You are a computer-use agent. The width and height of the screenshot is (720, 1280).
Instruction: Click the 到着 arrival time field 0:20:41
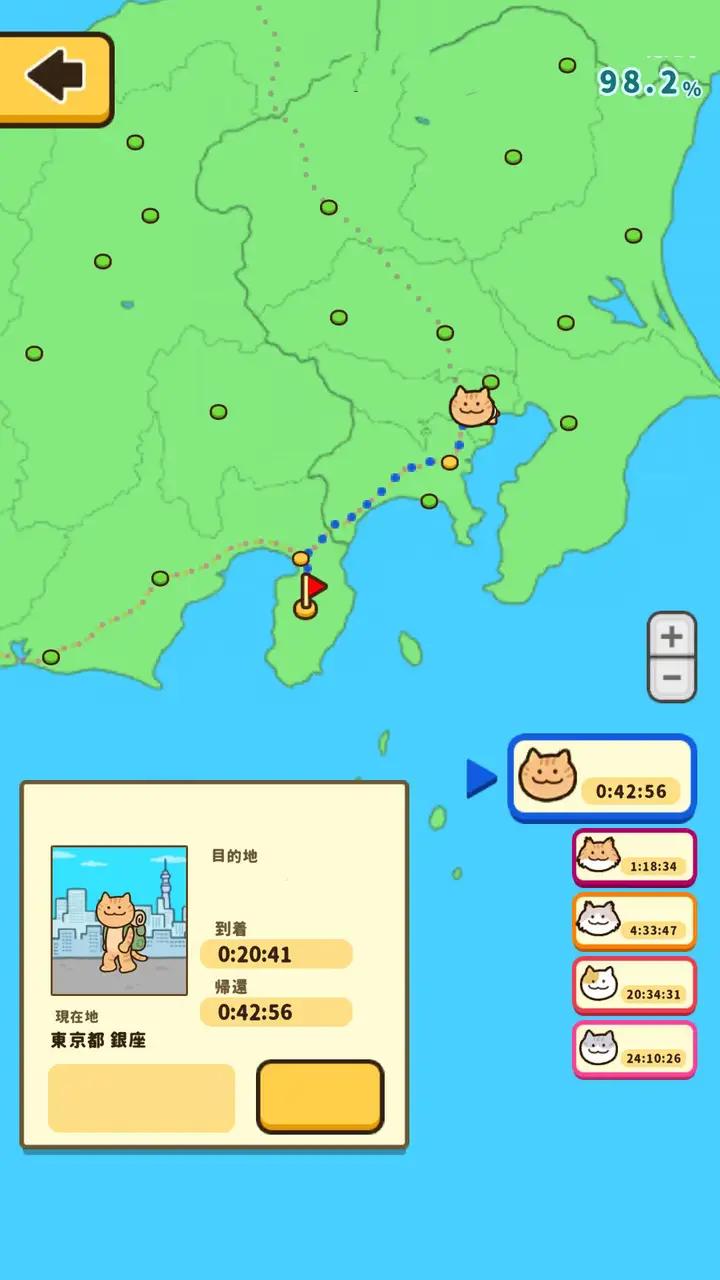(x=276, y=955)
